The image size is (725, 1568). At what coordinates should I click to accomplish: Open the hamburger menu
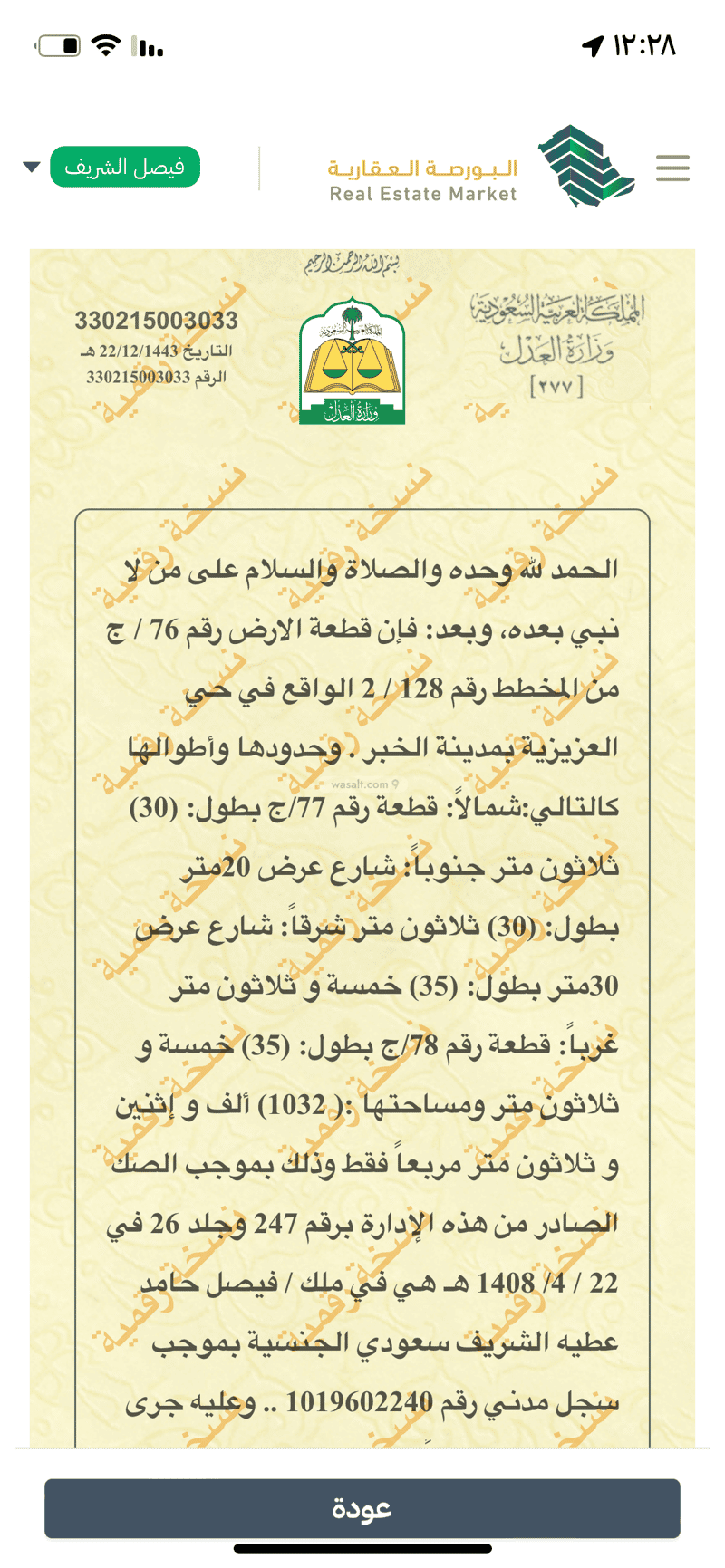click(x=672, y=168)
